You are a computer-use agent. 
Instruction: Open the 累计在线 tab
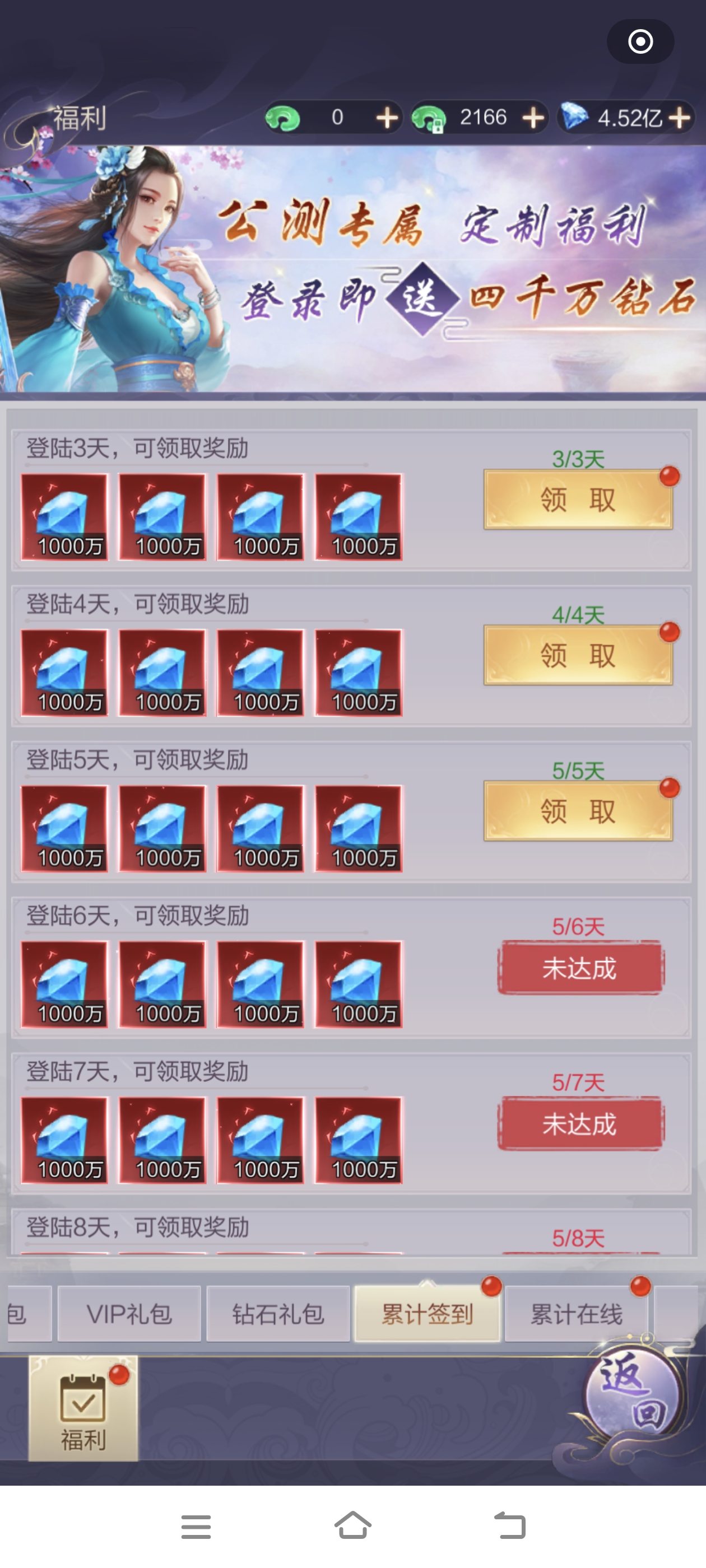click(576, 1314)
